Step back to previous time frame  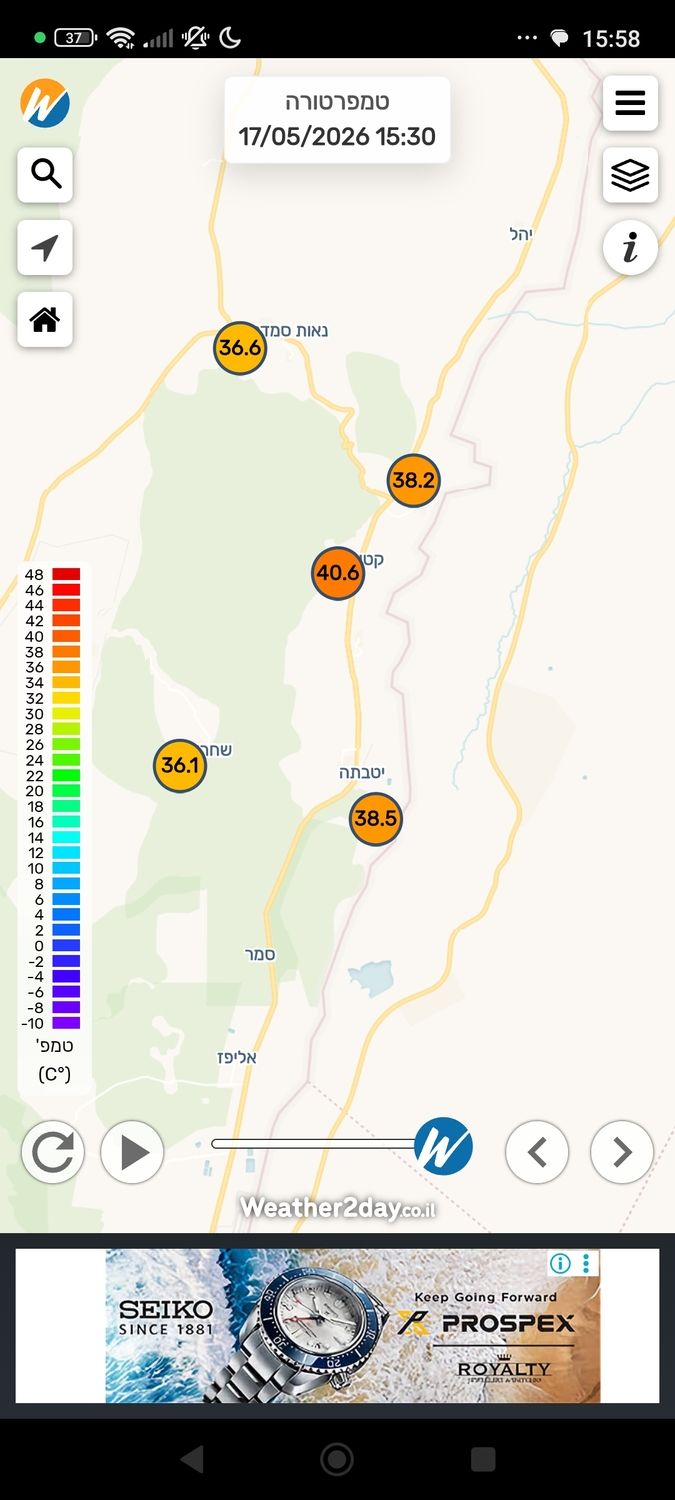tap(537, 1152)
